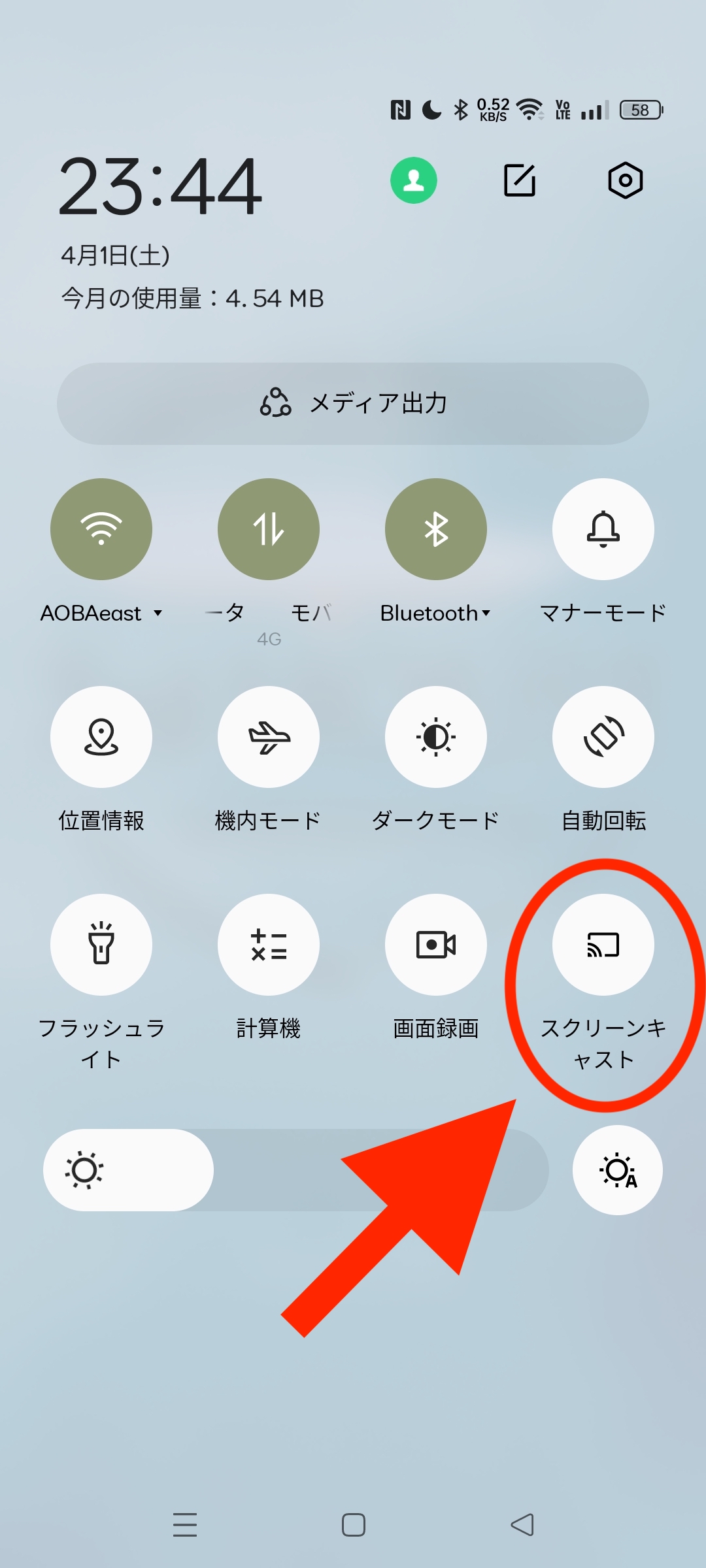Toggle the mobile data tile

[x=269, y=529]
